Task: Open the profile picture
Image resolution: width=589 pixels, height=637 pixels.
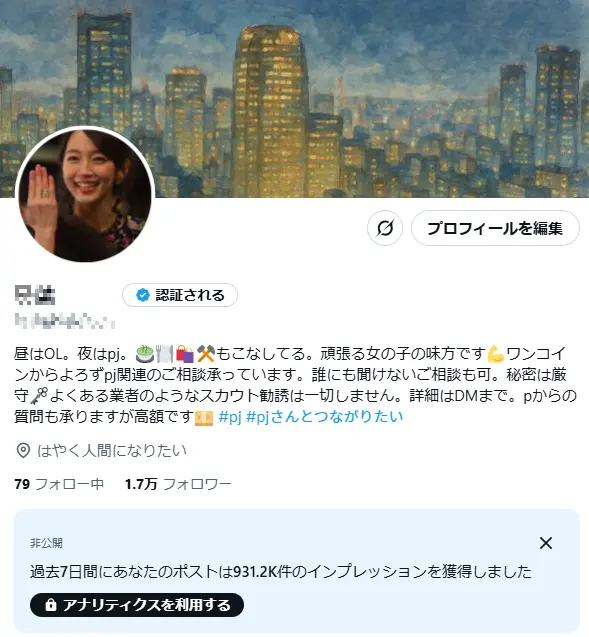Action: tap(85, 194)
